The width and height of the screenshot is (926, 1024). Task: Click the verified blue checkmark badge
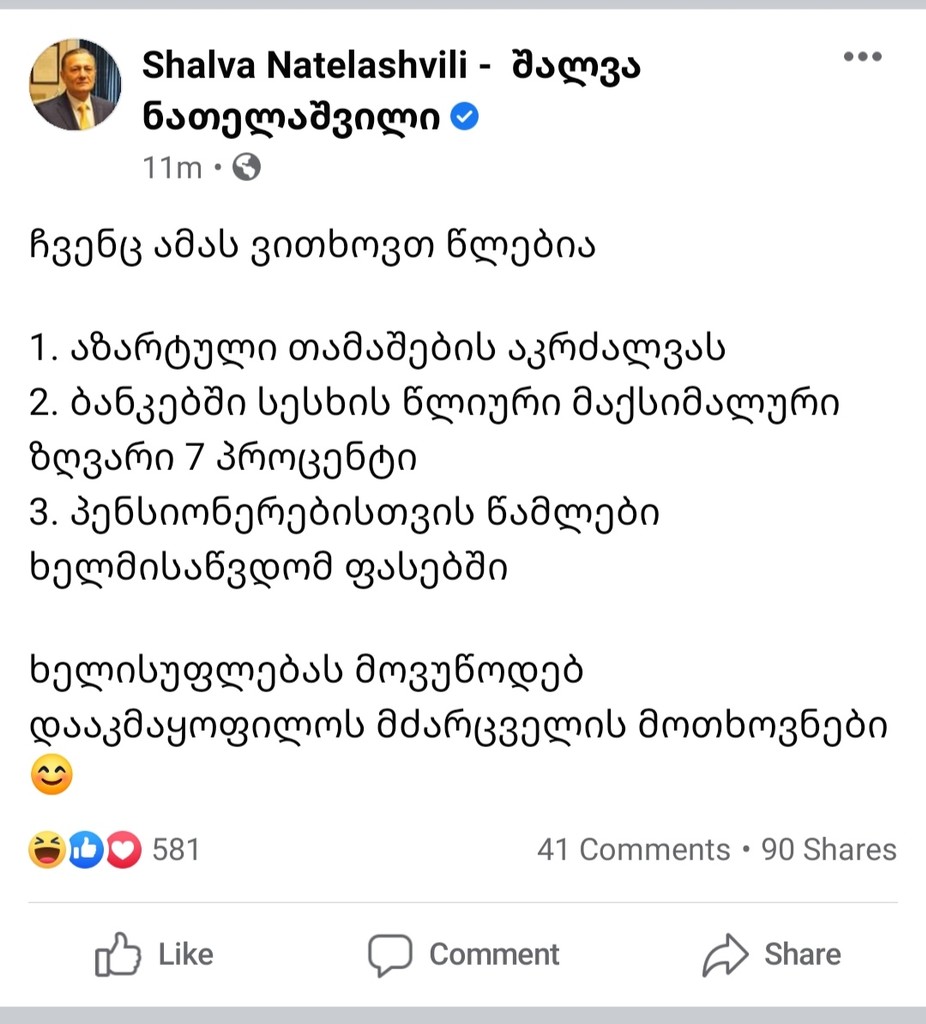[x=464, y=116]
